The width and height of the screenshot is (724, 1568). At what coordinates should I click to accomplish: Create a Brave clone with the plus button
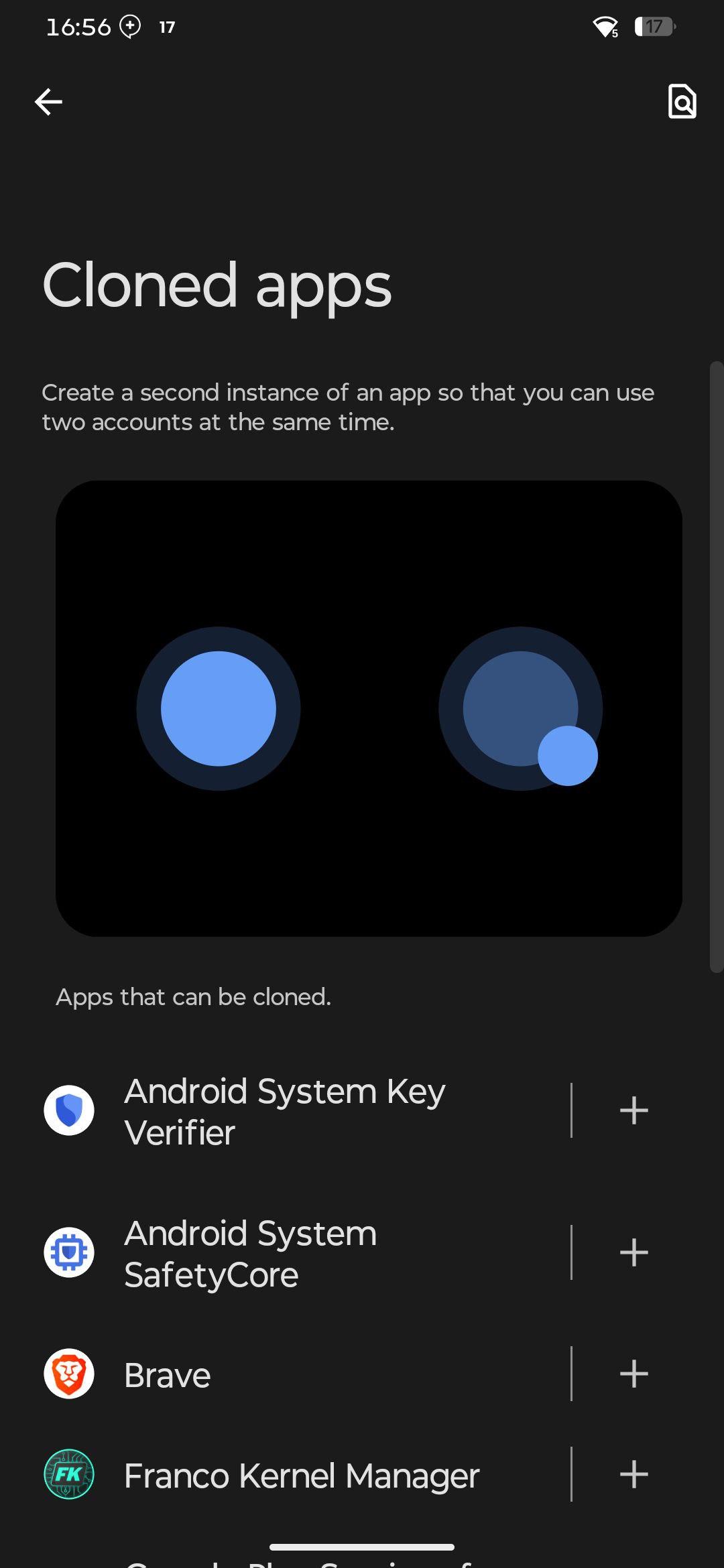coord(633,1374)
